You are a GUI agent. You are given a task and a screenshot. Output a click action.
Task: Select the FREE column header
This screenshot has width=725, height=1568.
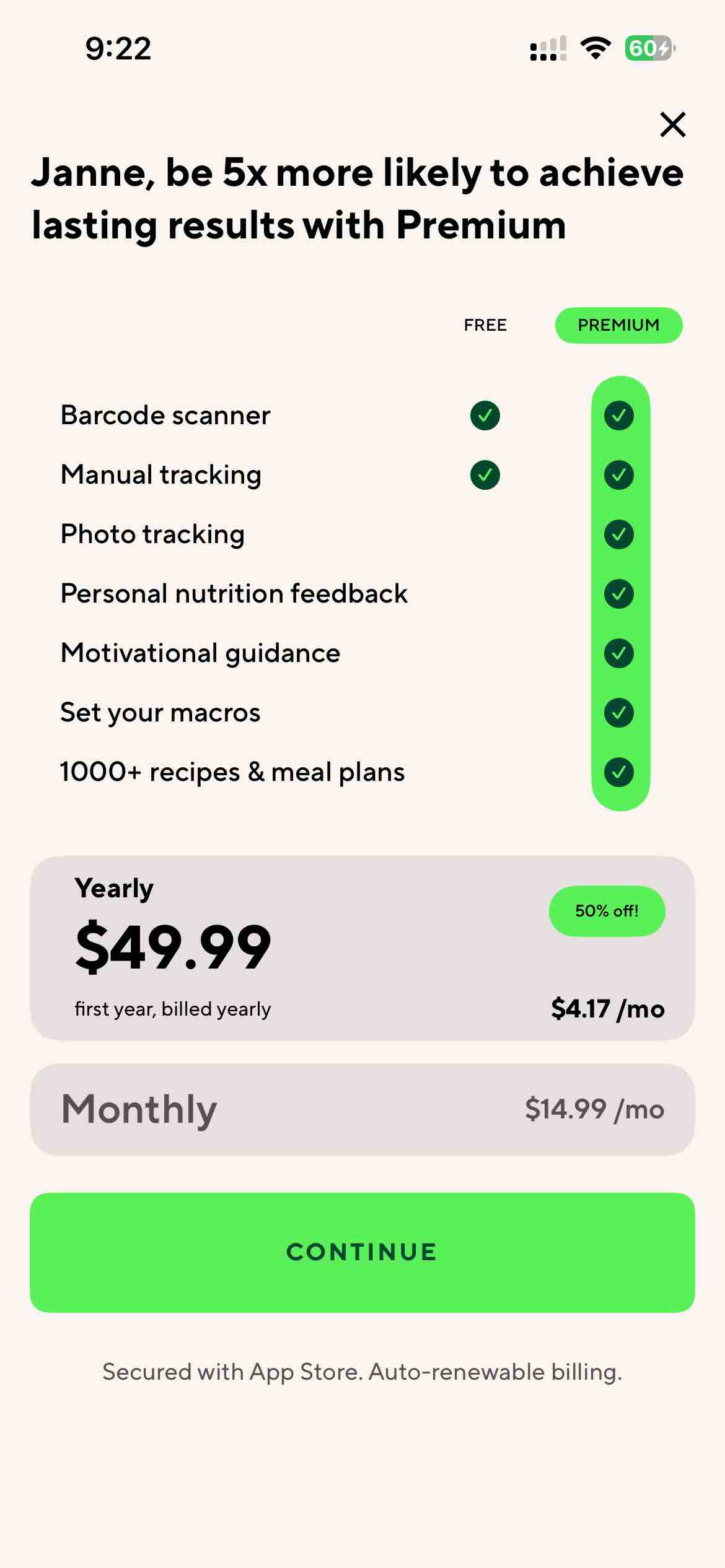[485, 324]
